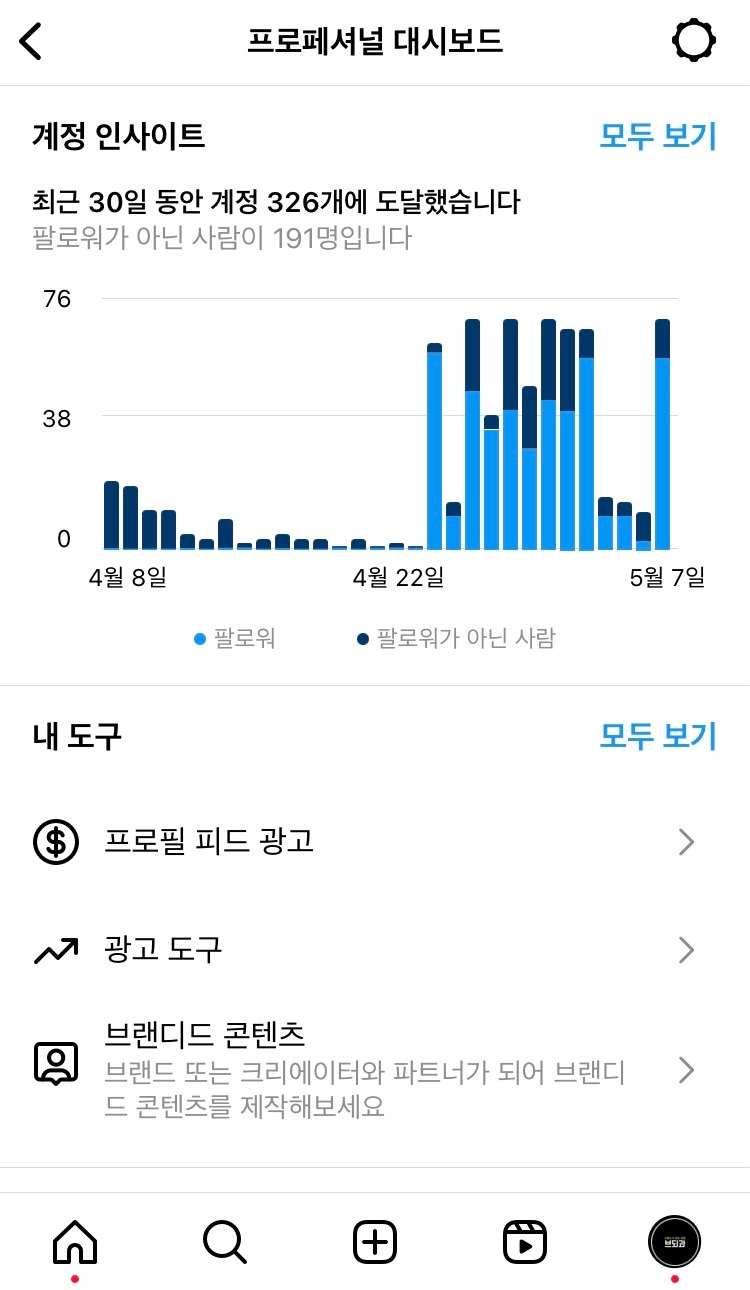750x1290 pixels.
Task: Create a new post with the plus tab
Action: [x=375, y=1242]
